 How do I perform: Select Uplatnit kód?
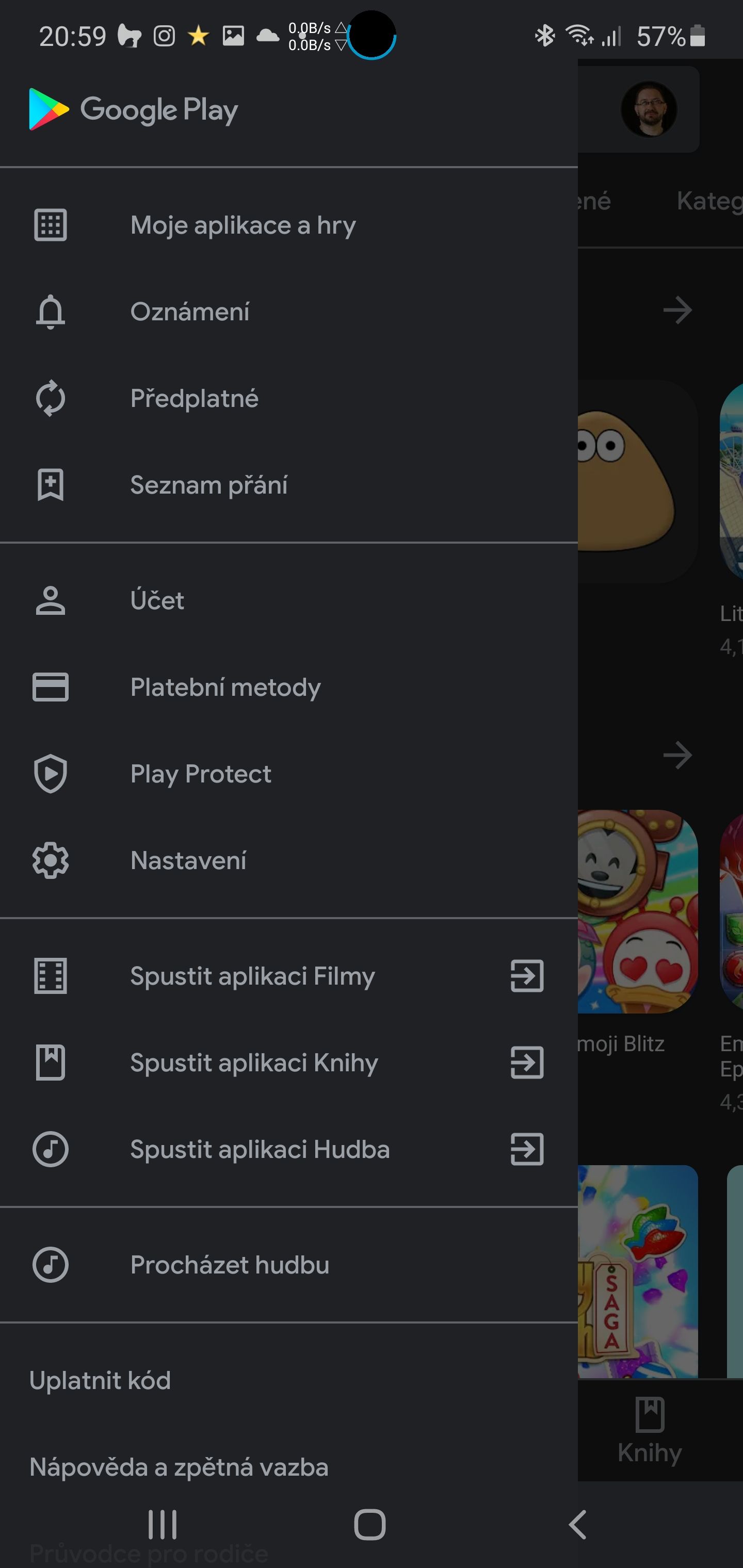[x=100, y=1380]
